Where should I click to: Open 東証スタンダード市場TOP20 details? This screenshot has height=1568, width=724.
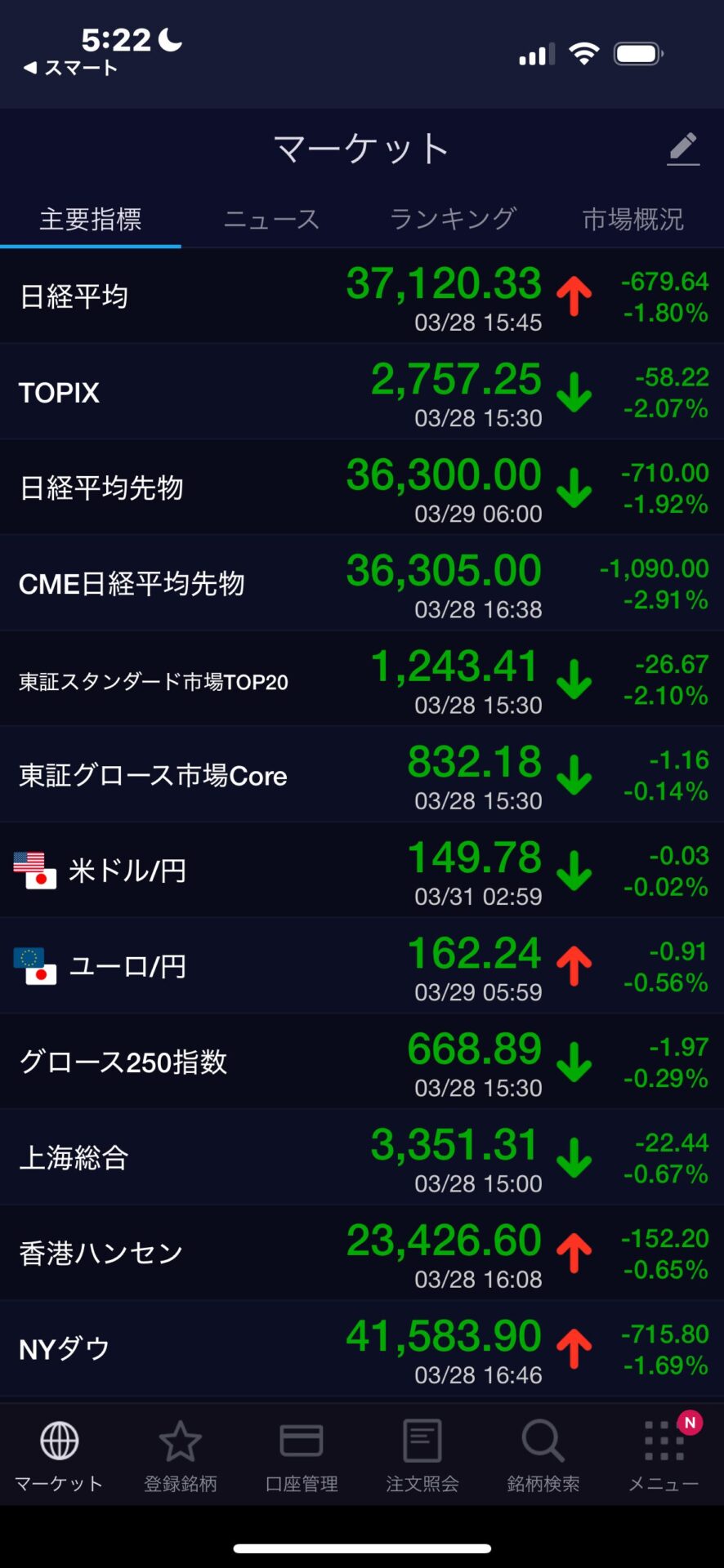[362, 679]
